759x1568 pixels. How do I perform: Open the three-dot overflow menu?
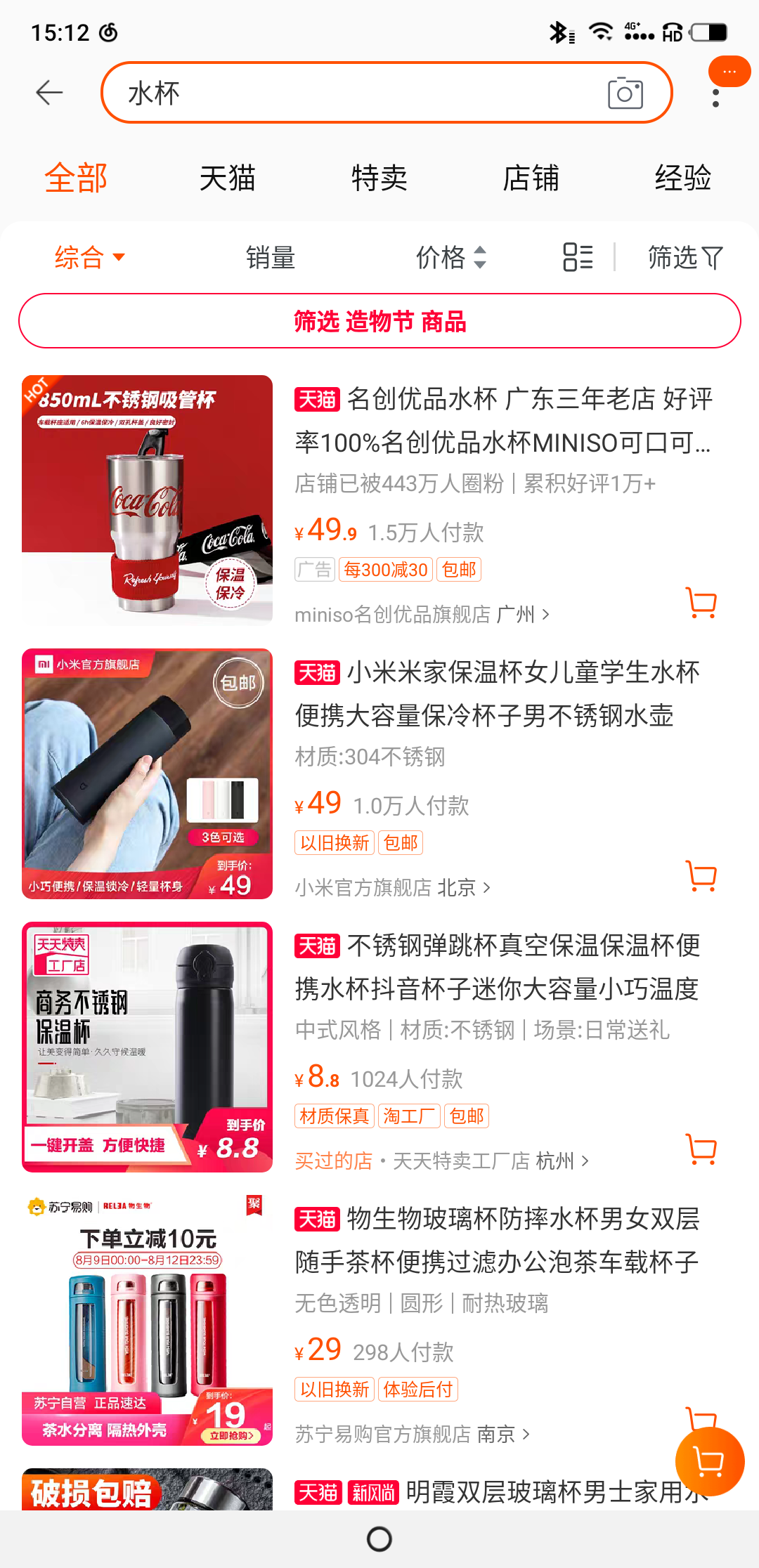715,98
